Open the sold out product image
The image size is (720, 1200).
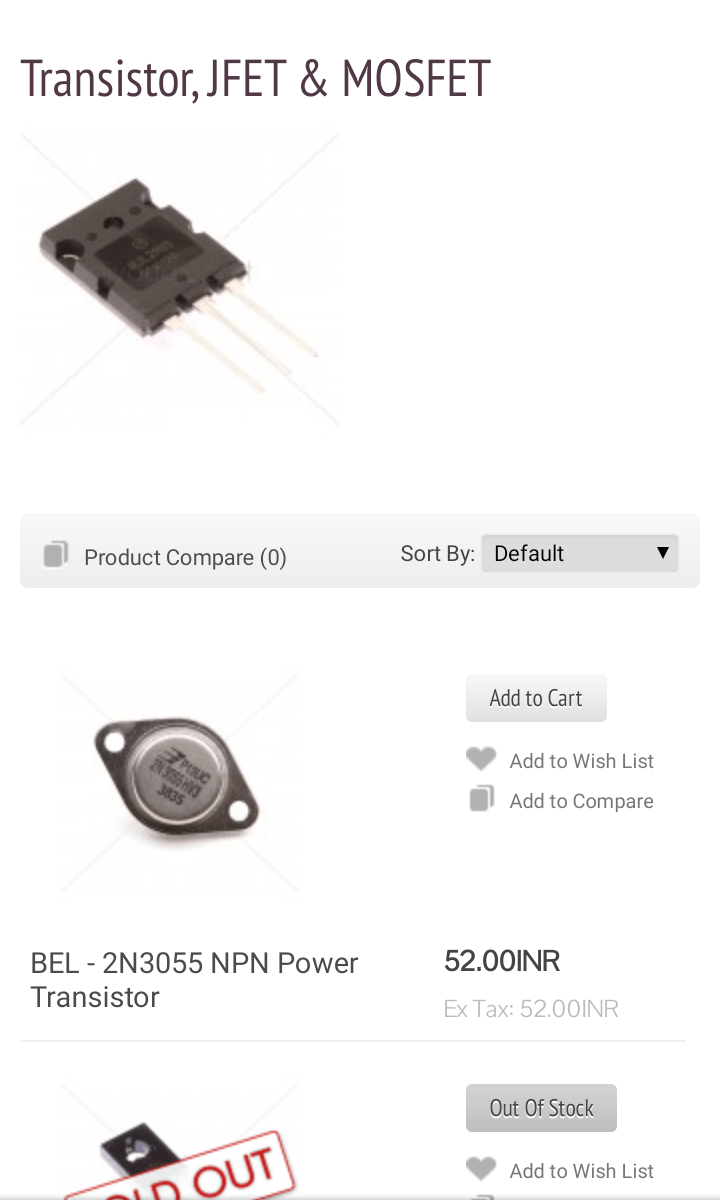(180, 1141)
